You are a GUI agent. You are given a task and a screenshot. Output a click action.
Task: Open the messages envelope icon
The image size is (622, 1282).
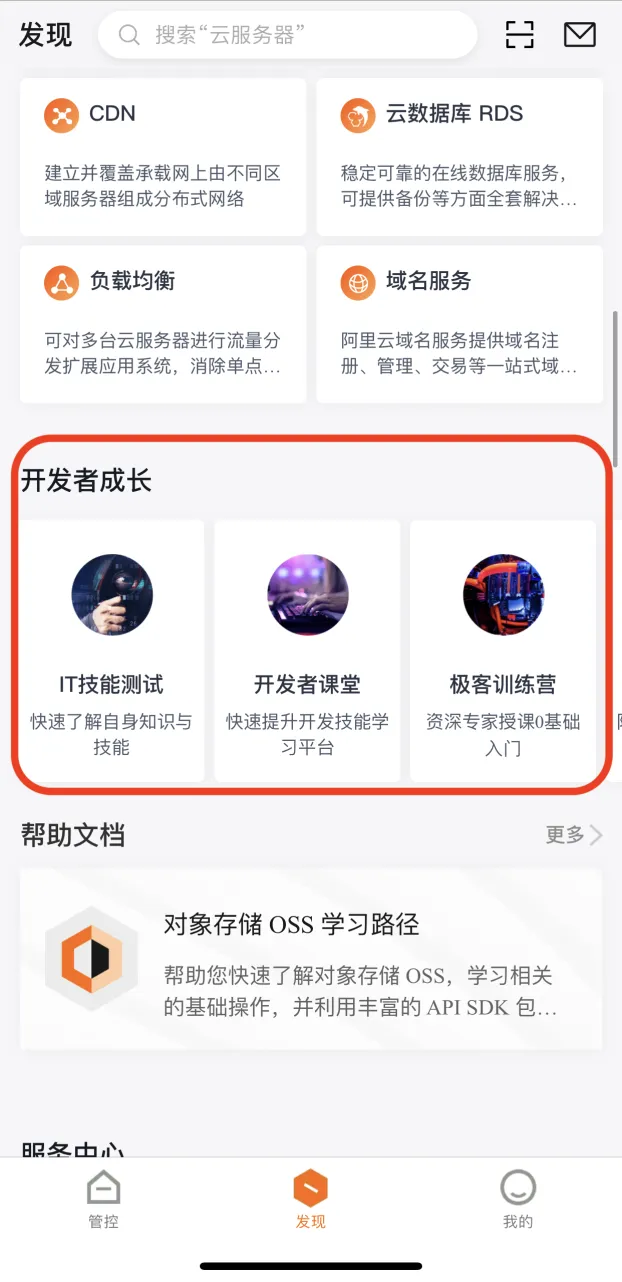pos(580,35)
